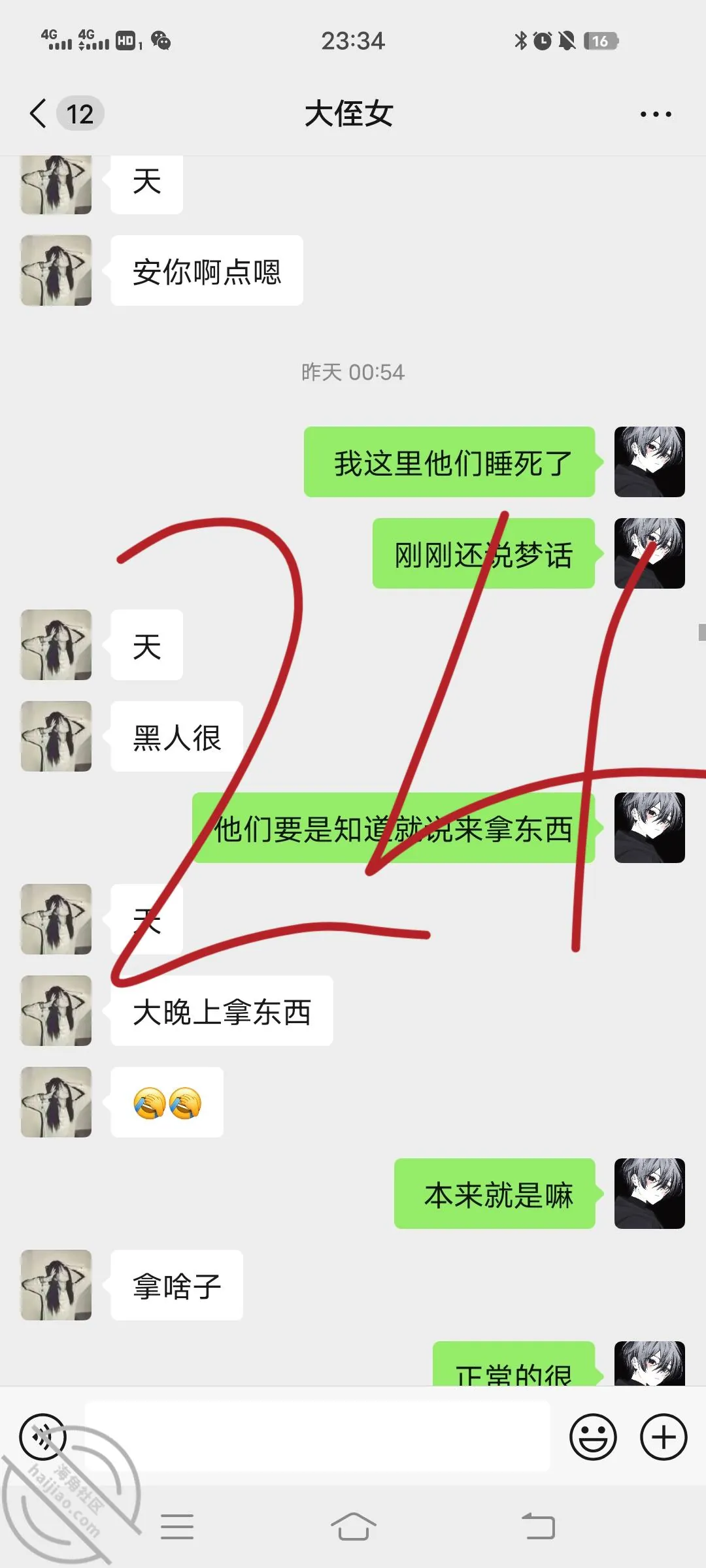Open the plus attachments menu
The height and width of the screenshot is (1568, 706).
point(664,1437)
